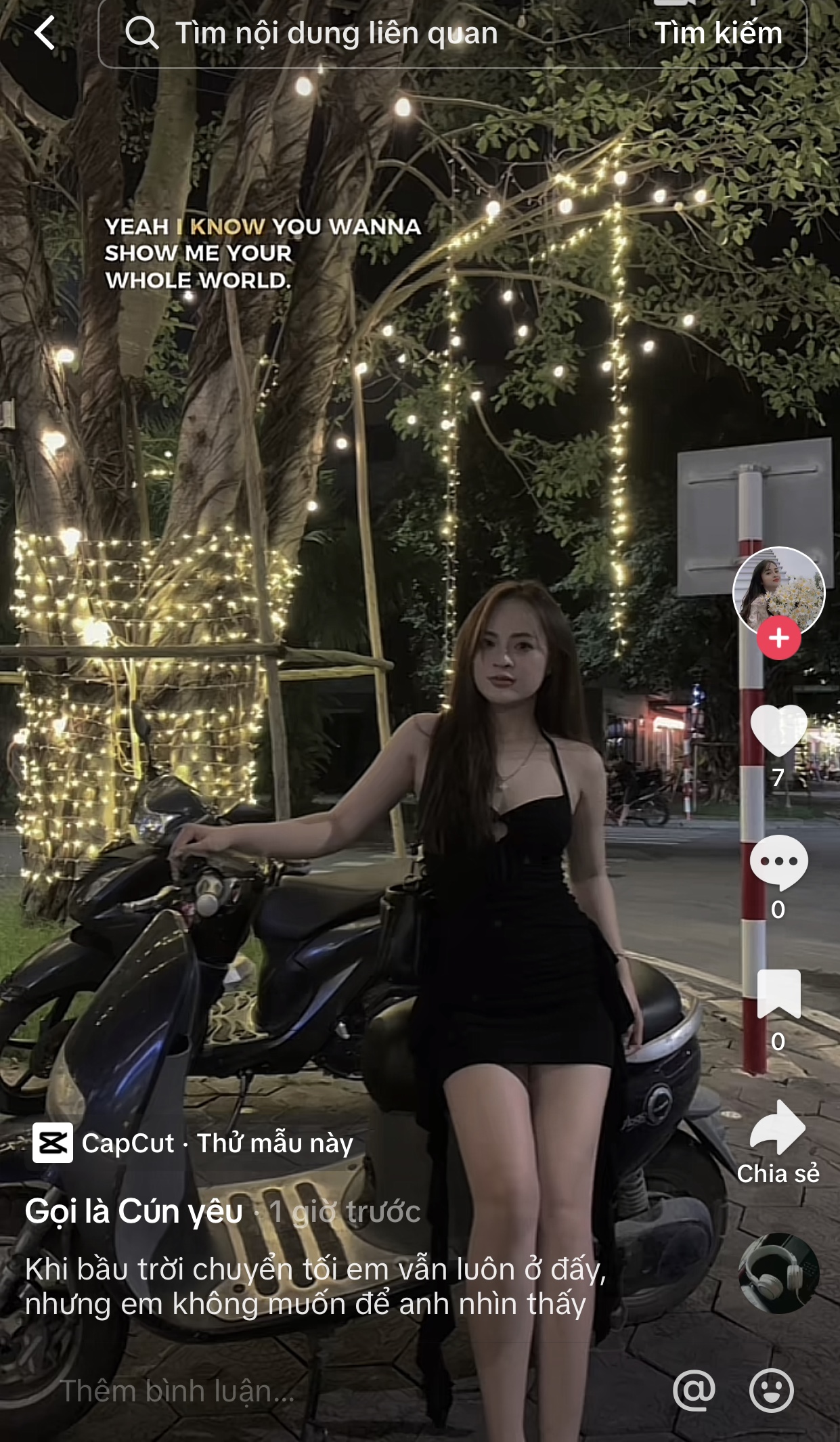Image resolution: width=840 pixels, height=1442 pixels.
Task: Open the emoji picker in the comment bar
Action: pyautogui.click(x=771, y=1391)
